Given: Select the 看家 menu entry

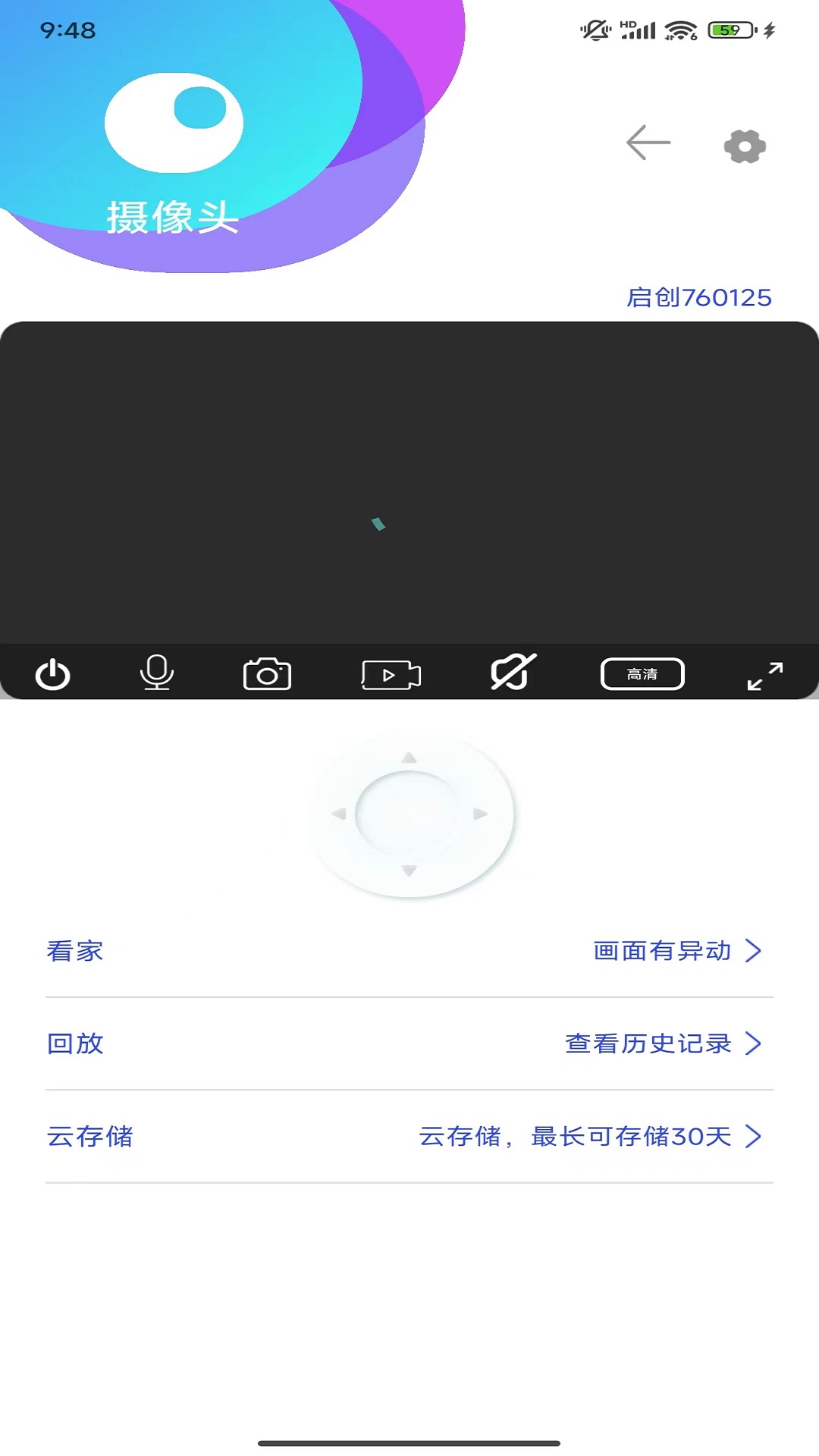Looking at the screenshot, I should [x=74, y=950].
